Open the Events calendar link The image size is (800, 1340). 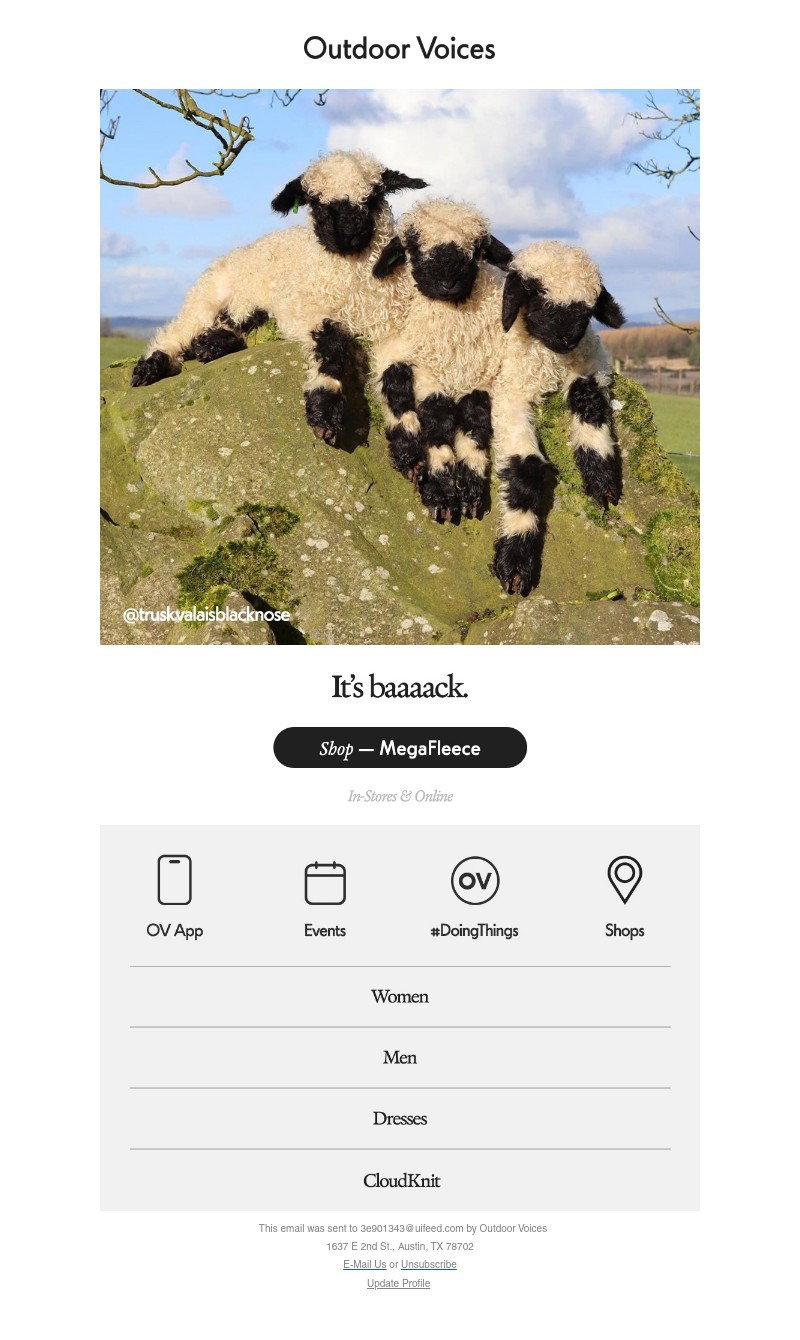pyautogui.click(x=325, y=897)
